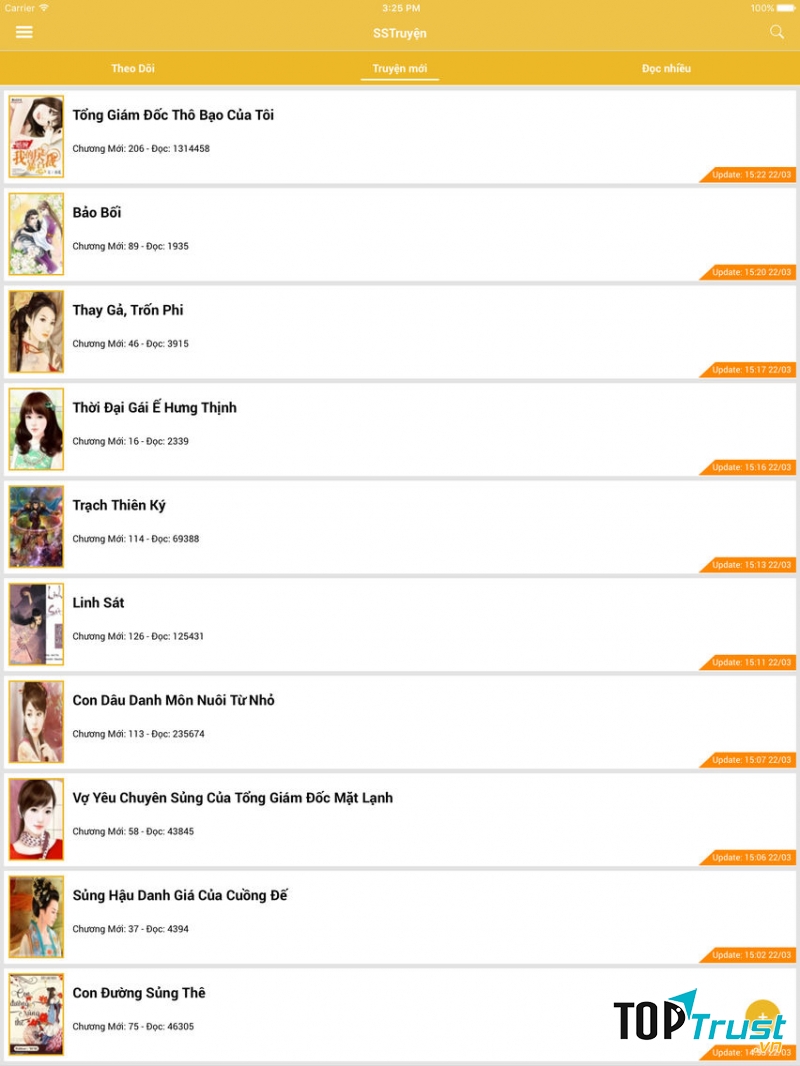Image resolution: width=800 pixels, height=1066 pixels.
Task: Open Con Dâu Danh Môn Nuôi Từ Nhỏ
Action: [173, 701]
